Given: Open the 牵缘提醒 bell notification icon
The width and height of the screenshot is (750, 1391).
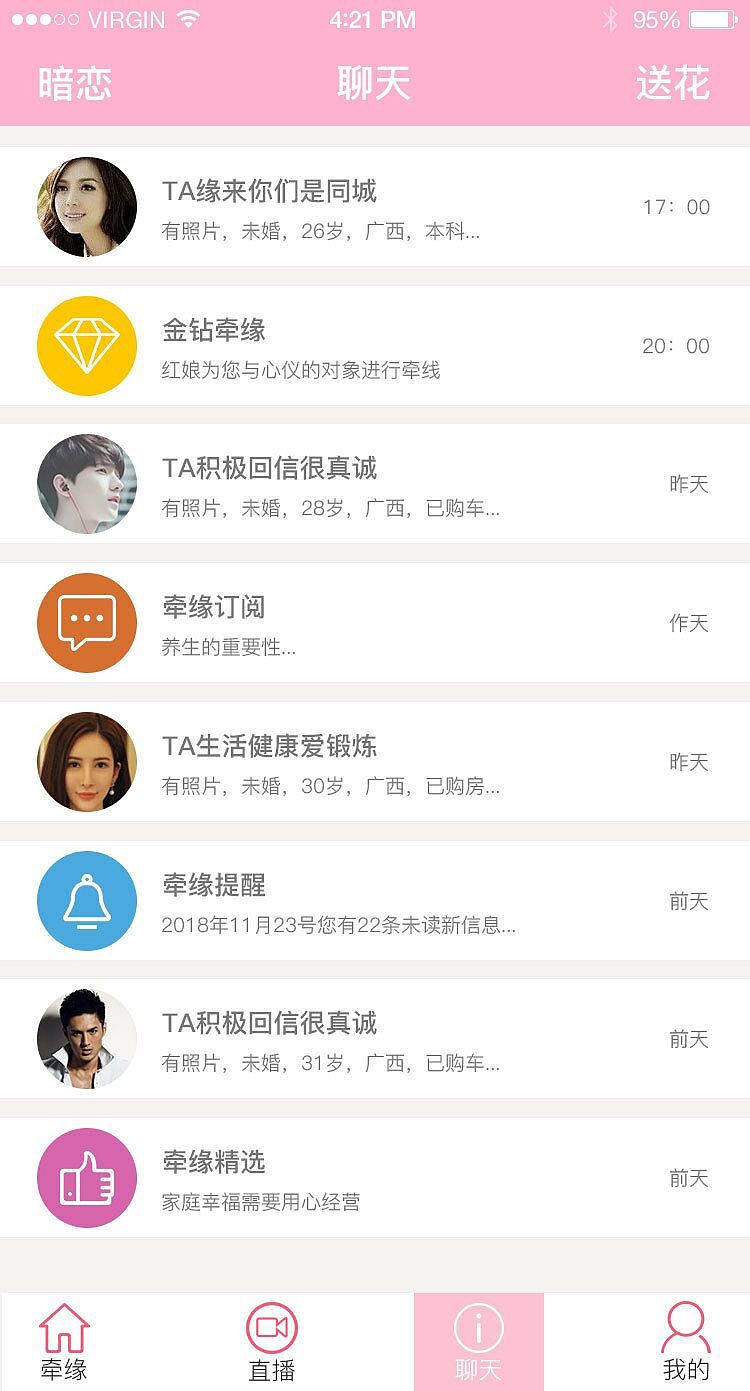Looking at the screenshot, I should pos(86,900).
